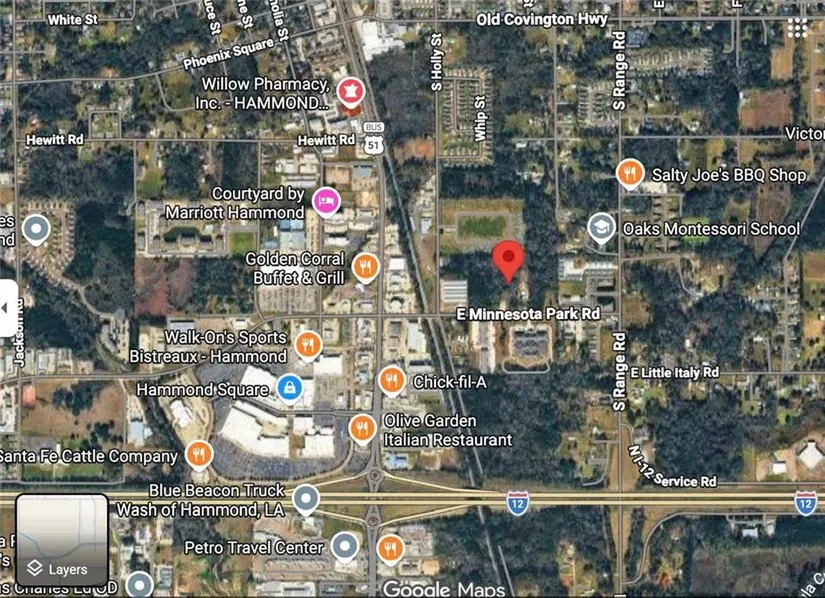View Petro Travel Center marker
The width and height of the screenshot is (825, 598).
coord(345,546)
